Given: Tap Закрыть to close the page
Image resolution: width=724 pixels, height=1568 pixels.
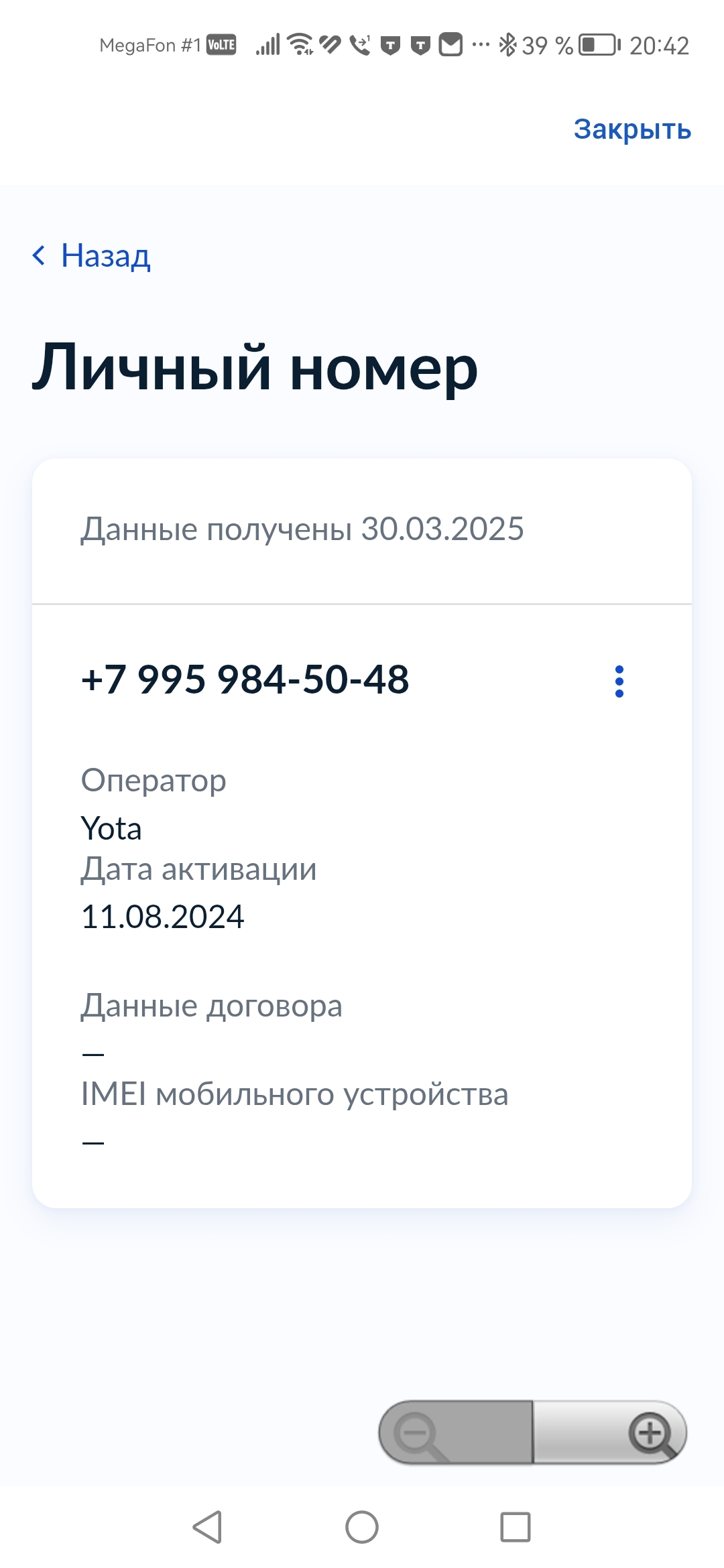Looking at the screenshot, I should click(x=631, y=129).
